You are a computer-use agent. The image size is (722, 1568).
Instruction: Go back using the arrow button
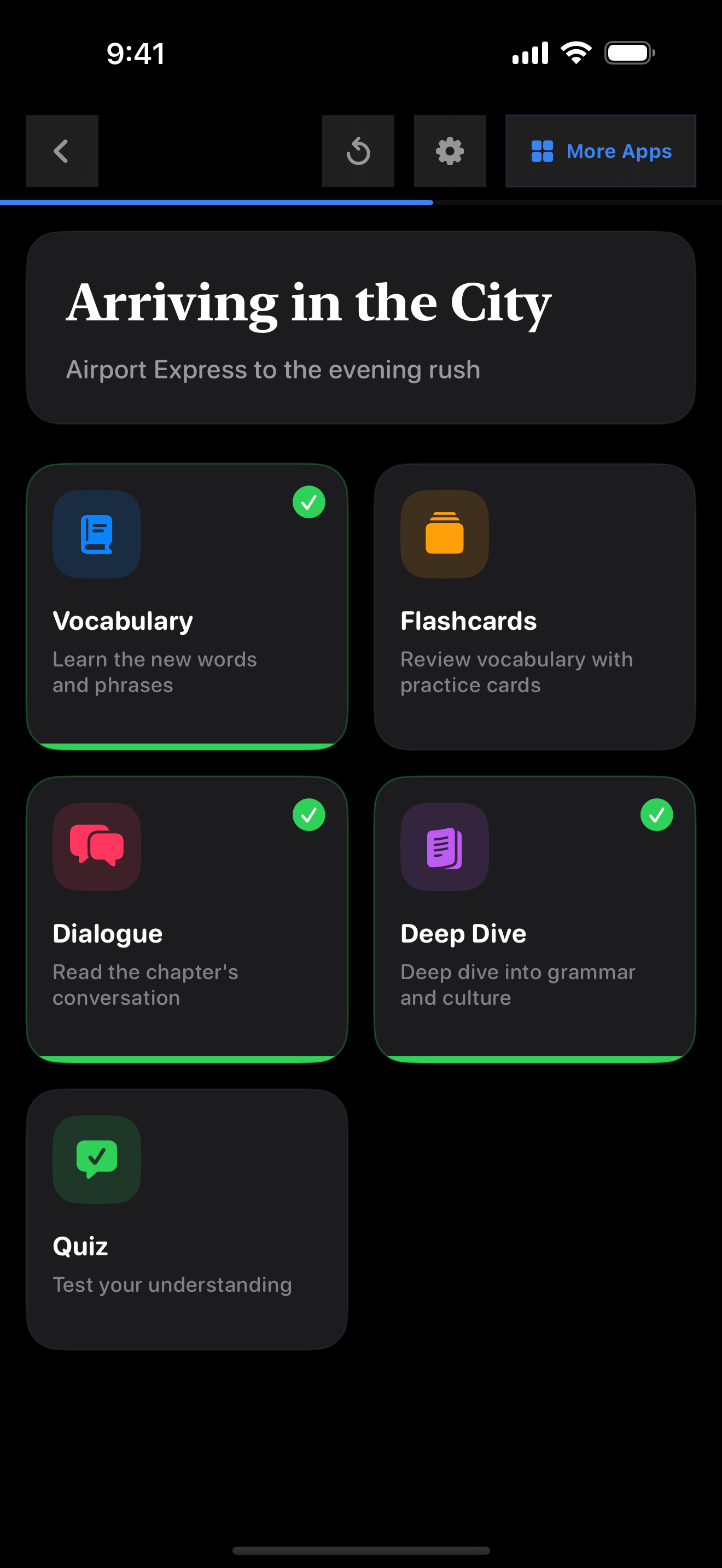(x=62, y=151)
